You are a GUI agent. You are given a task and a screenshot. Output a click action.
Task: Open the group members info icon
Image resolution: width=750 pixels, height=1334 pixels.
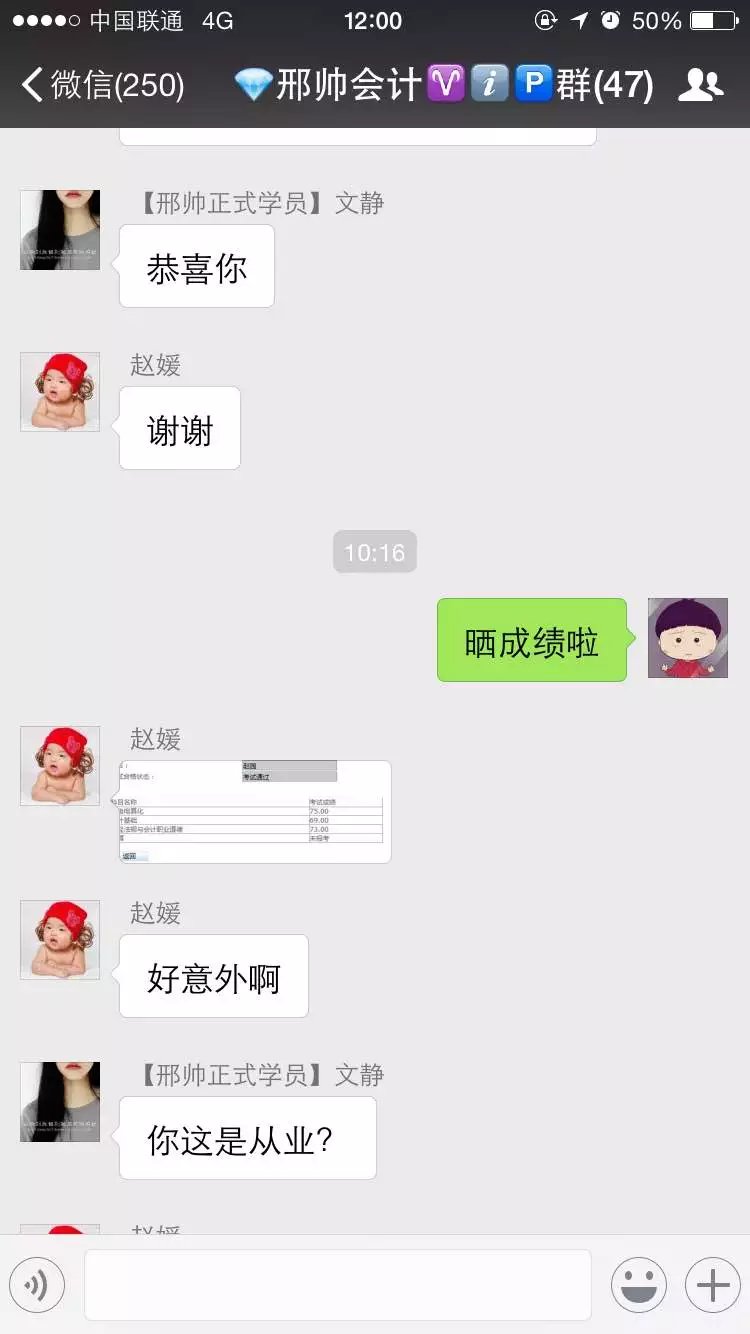click(700, 85)
